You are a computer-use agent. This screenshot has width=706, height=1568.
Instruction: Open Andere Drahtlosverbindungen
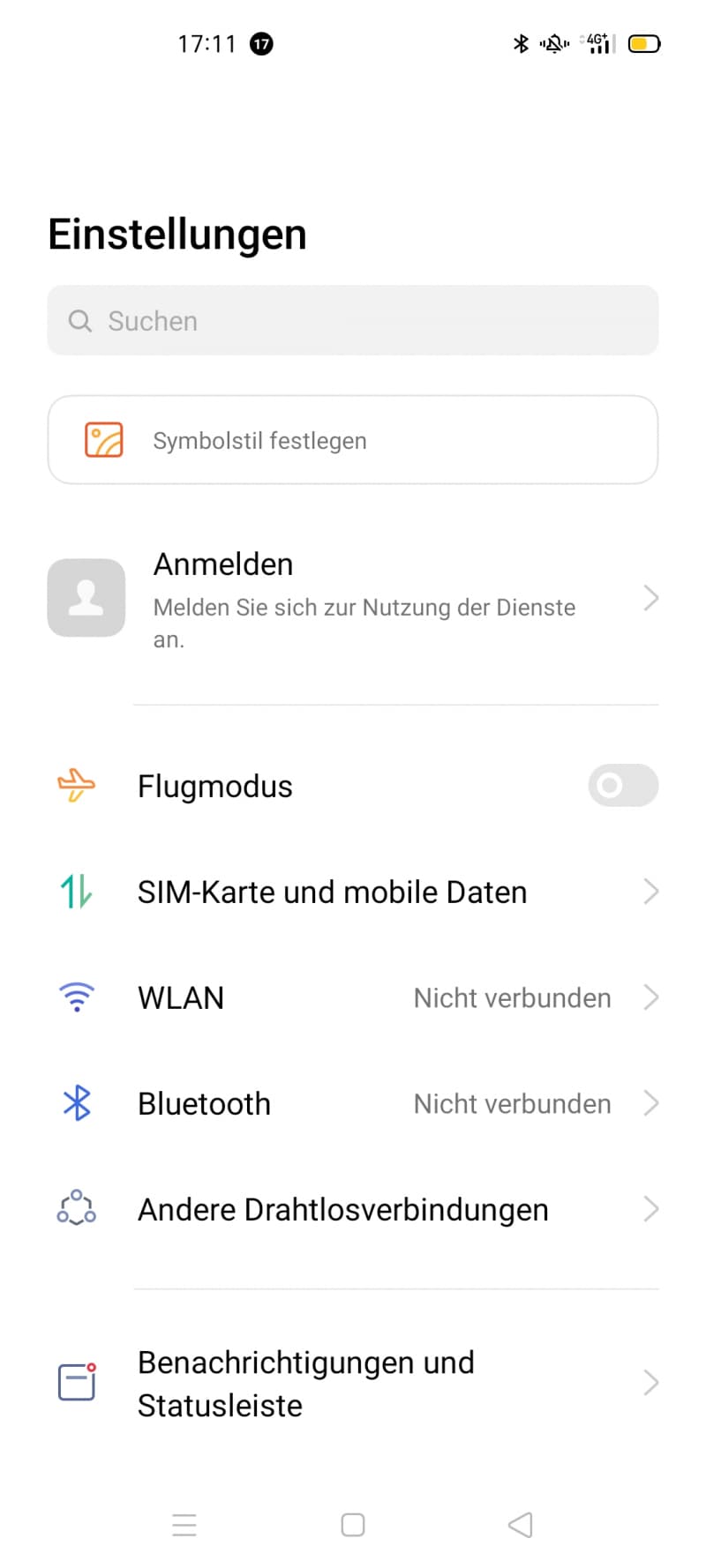[x=353, y=1209]
